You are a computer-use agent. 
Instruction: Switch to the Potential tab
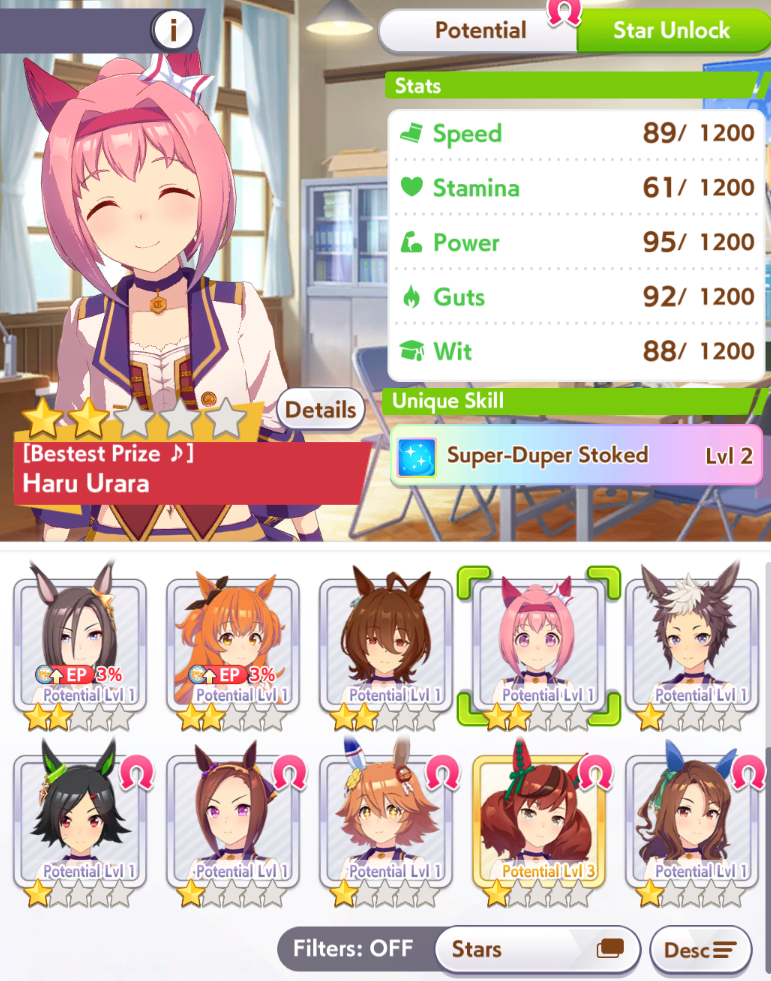(x=480, y=31)
